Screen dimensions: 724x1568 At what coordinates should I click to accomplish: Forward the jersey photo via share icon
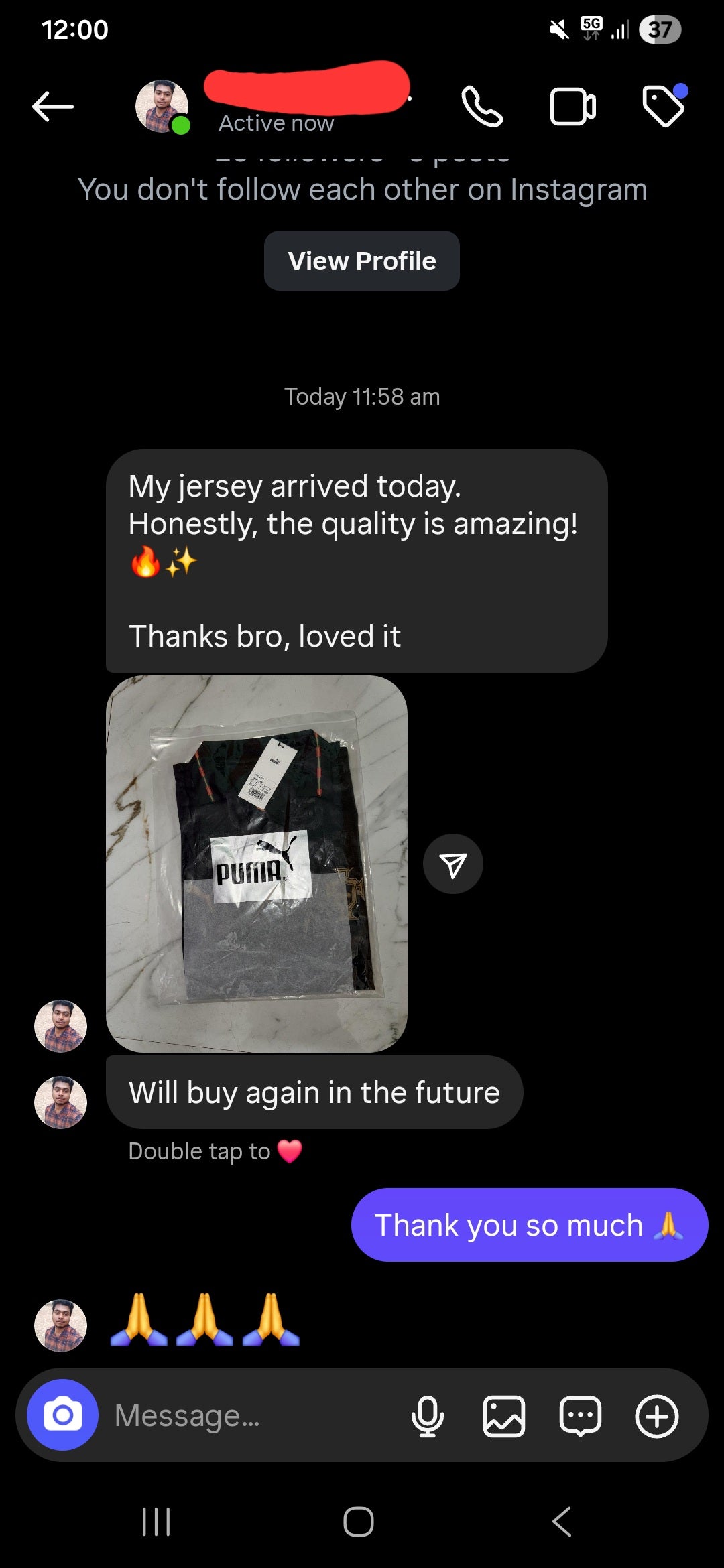453,864
